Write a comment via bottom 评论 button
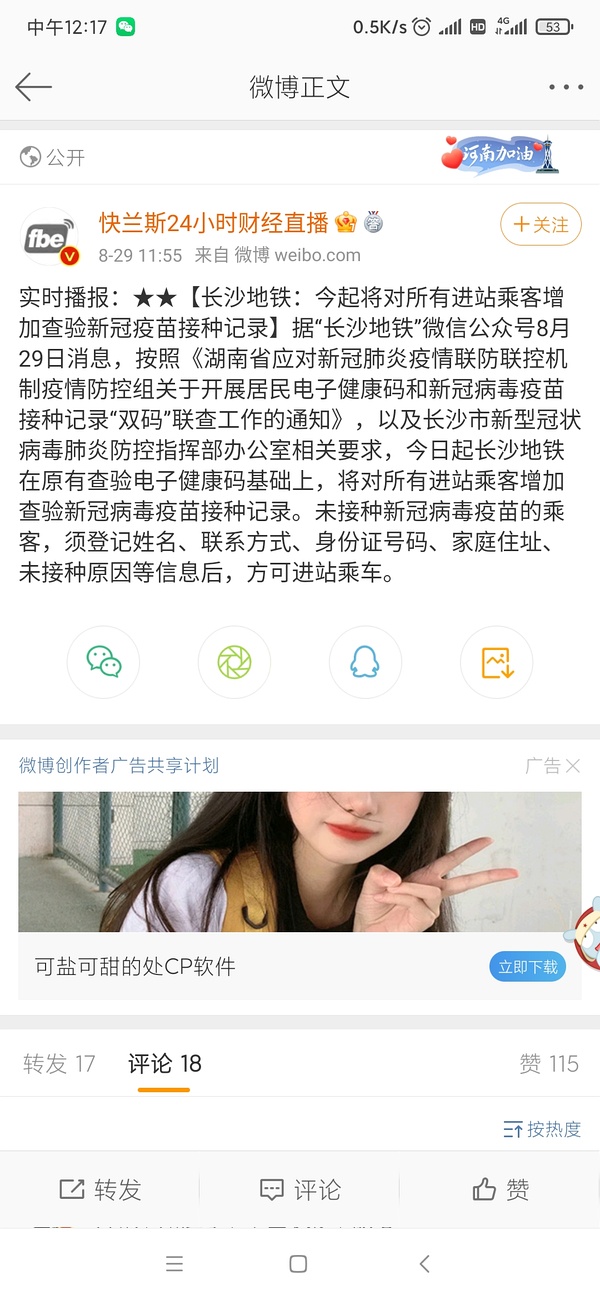Viewport: 600px width, 1300px height. pyautogui.click(x=299, y=1189)
